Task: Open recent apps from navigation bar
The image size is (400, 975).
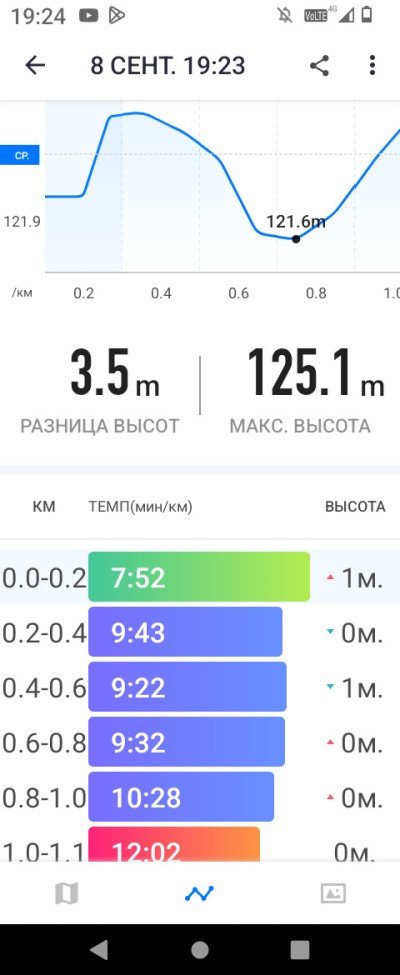Action: point(300,950)
